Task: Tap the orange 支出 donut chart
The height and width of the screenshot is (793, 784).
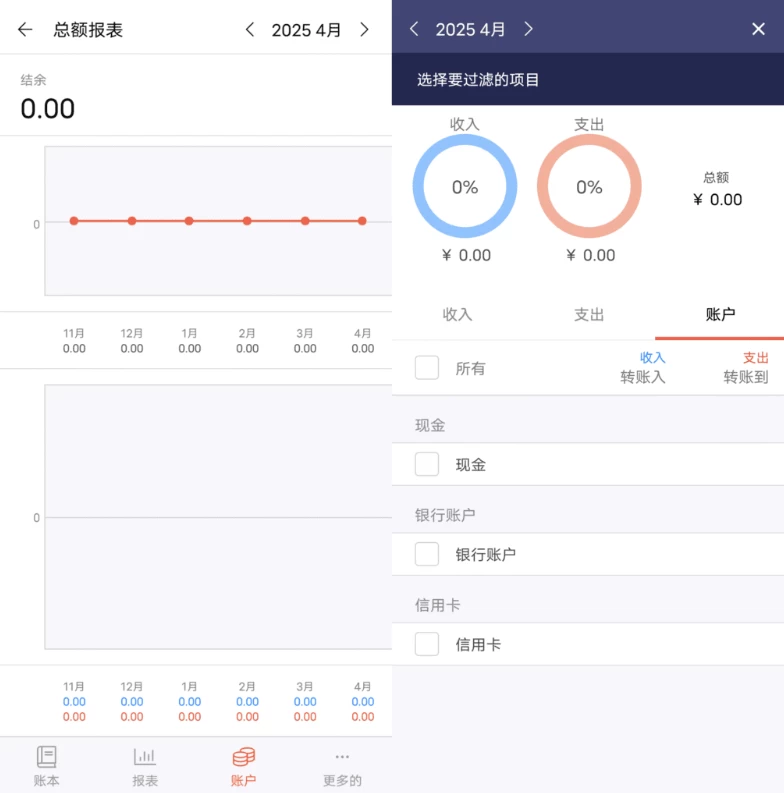Action: pyautogui.click(x=589, y=187)
